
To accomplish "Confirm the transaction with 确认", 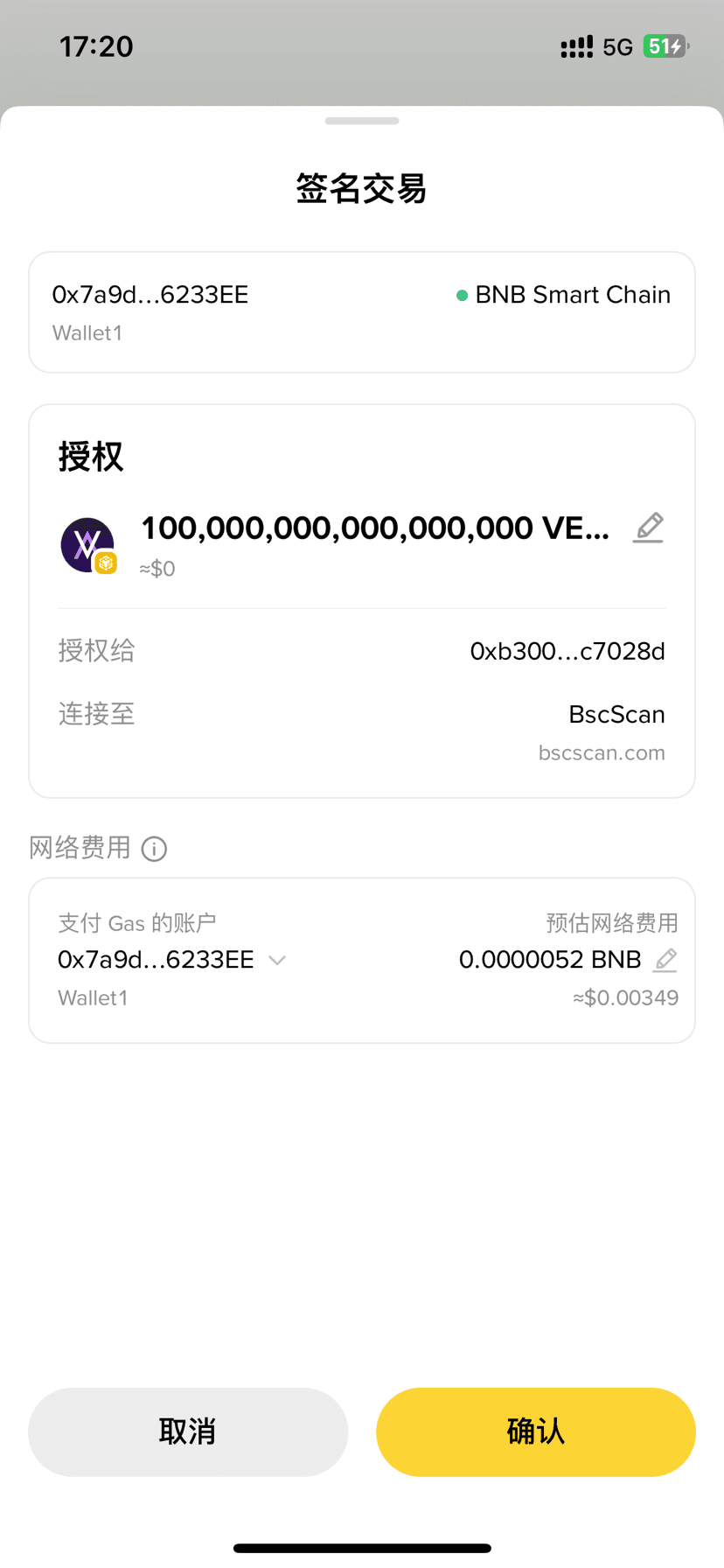I will [x=536, y=1431].
